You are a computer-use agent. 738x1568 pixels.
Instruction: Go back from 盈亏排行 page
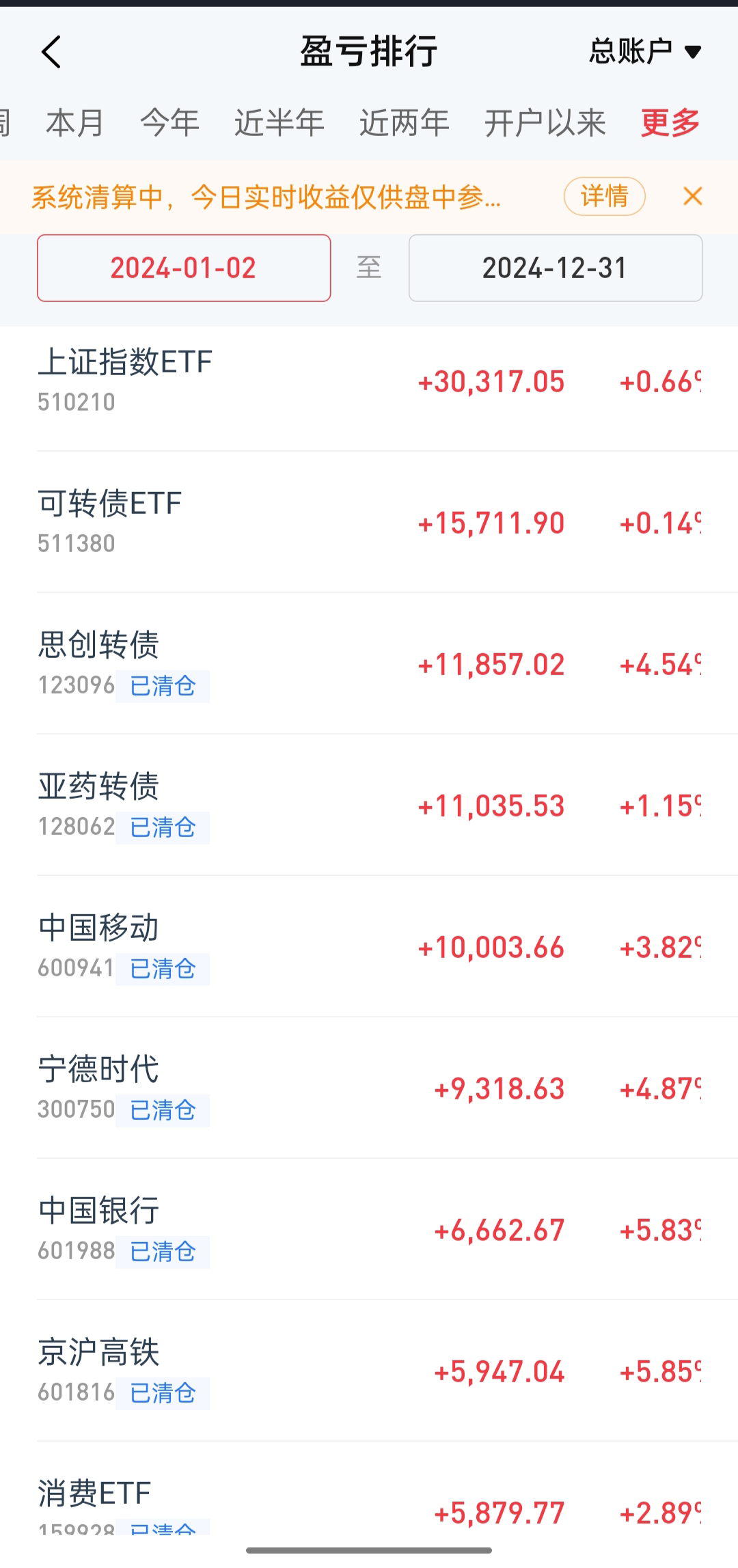click(52, 52)
